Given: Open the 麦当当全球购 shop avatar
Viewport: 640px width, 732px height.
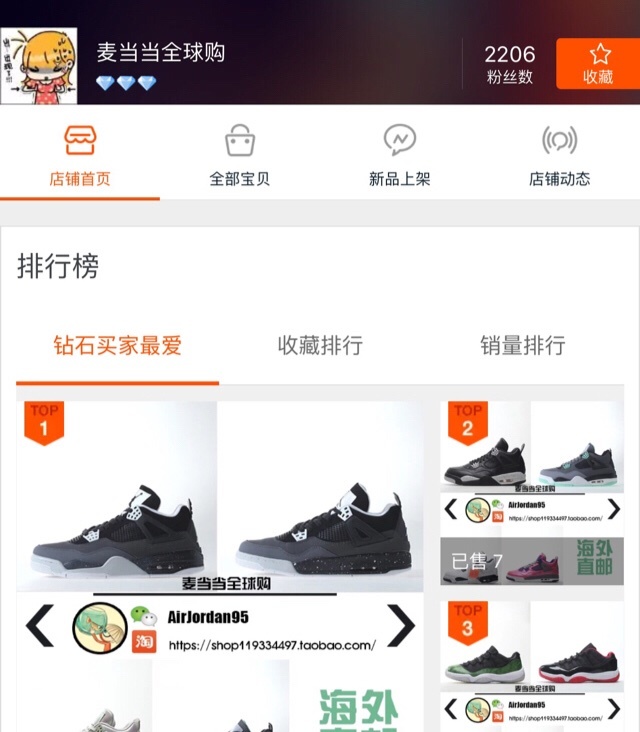Looking at the screenshot, I should click(x=39, y=65).
